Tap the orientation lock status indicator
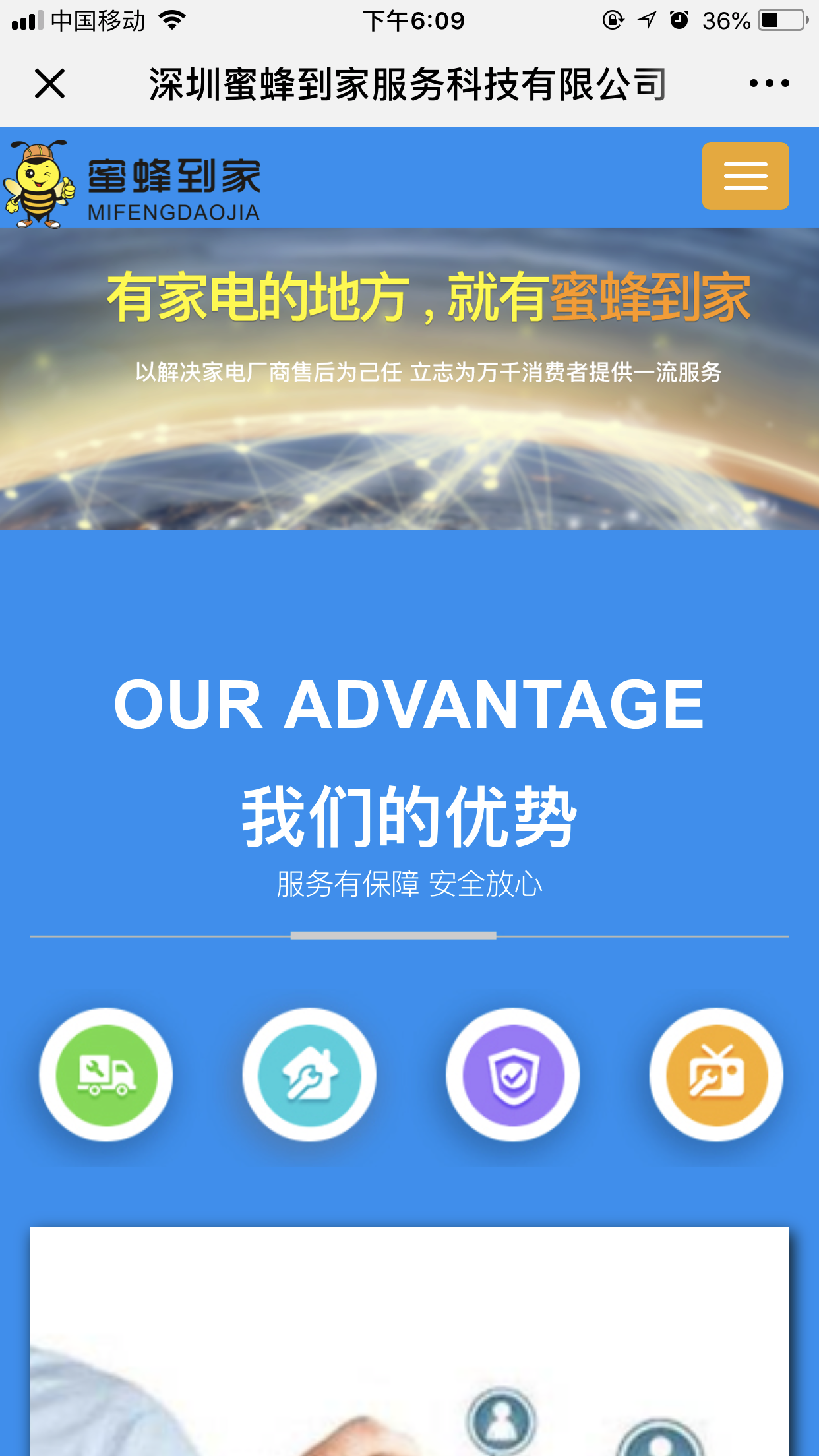The width and height of the screenshot is (819, 1456). point(613,20)
